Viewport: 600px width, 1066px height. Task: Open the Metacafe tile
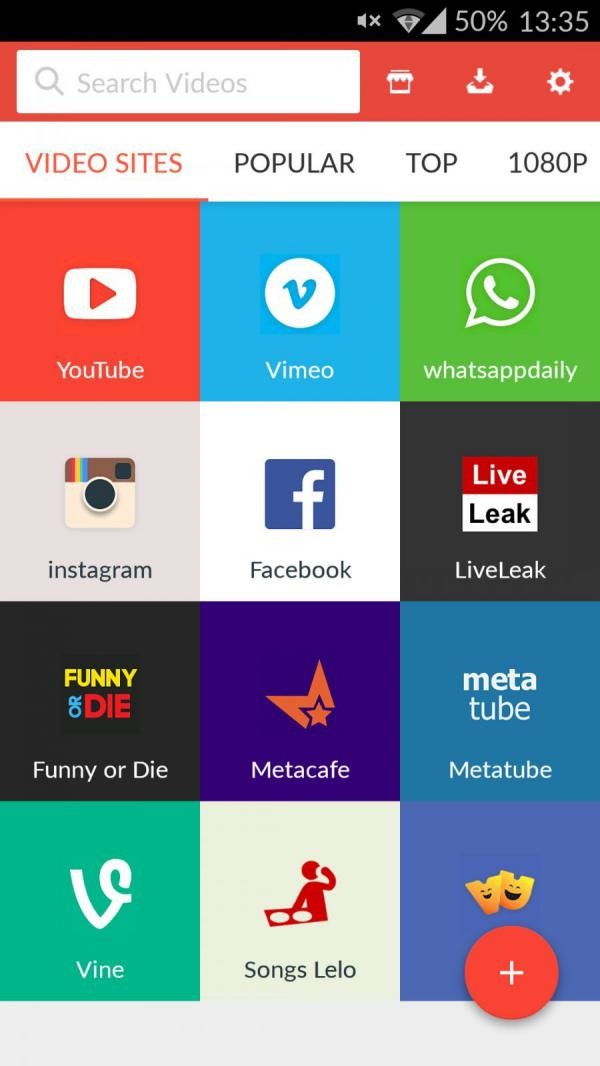pos(300,701)
